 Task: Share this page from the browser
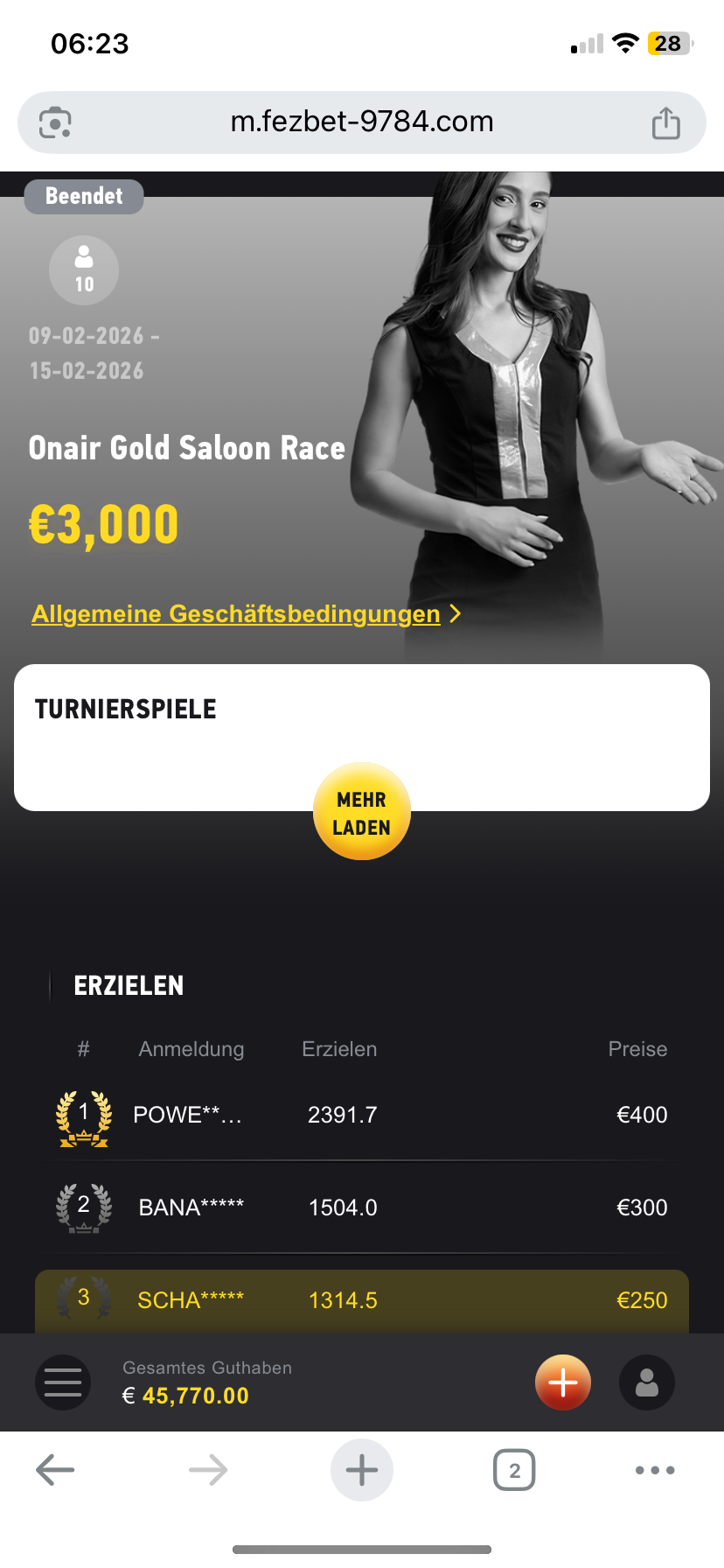[666, 122]
